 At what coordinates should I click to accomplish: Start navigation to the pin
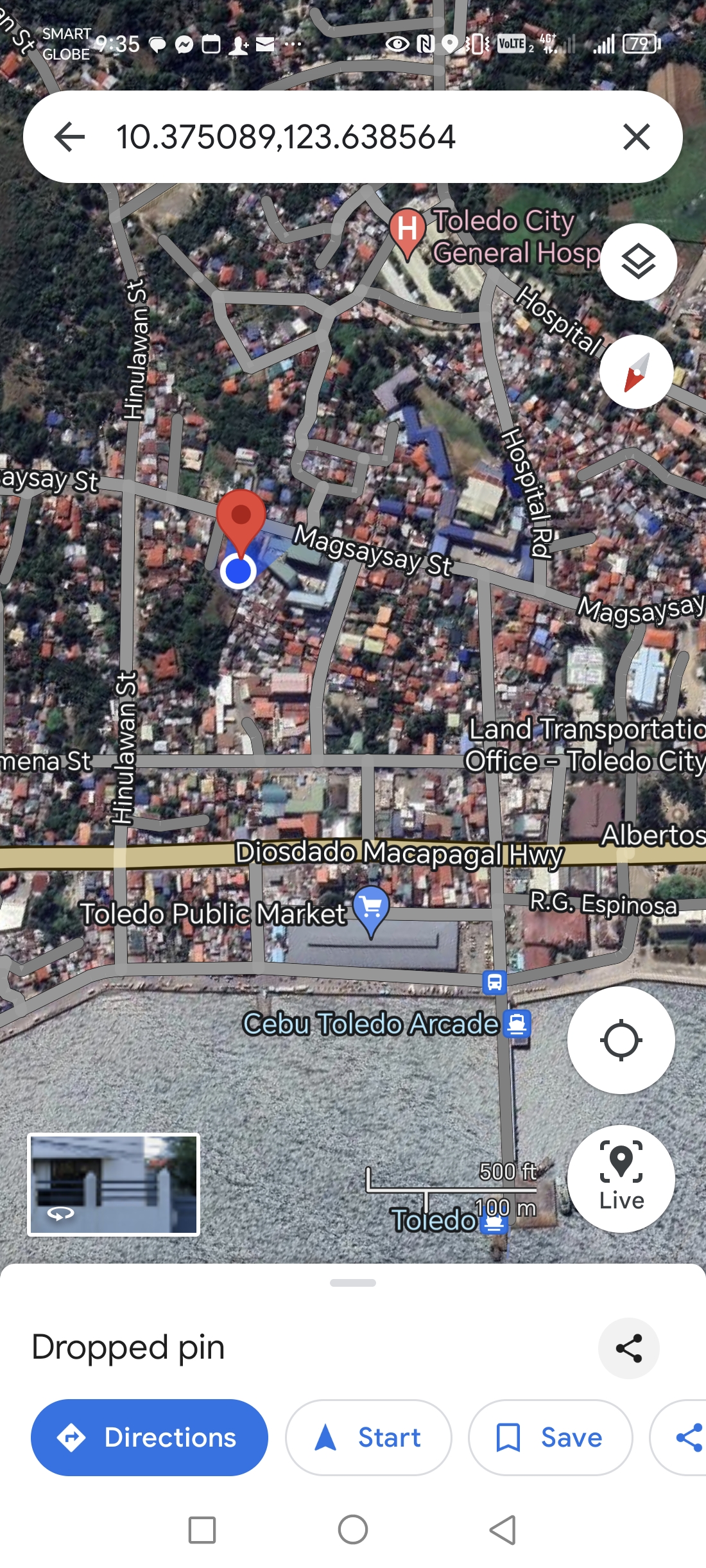(368, 1437)
